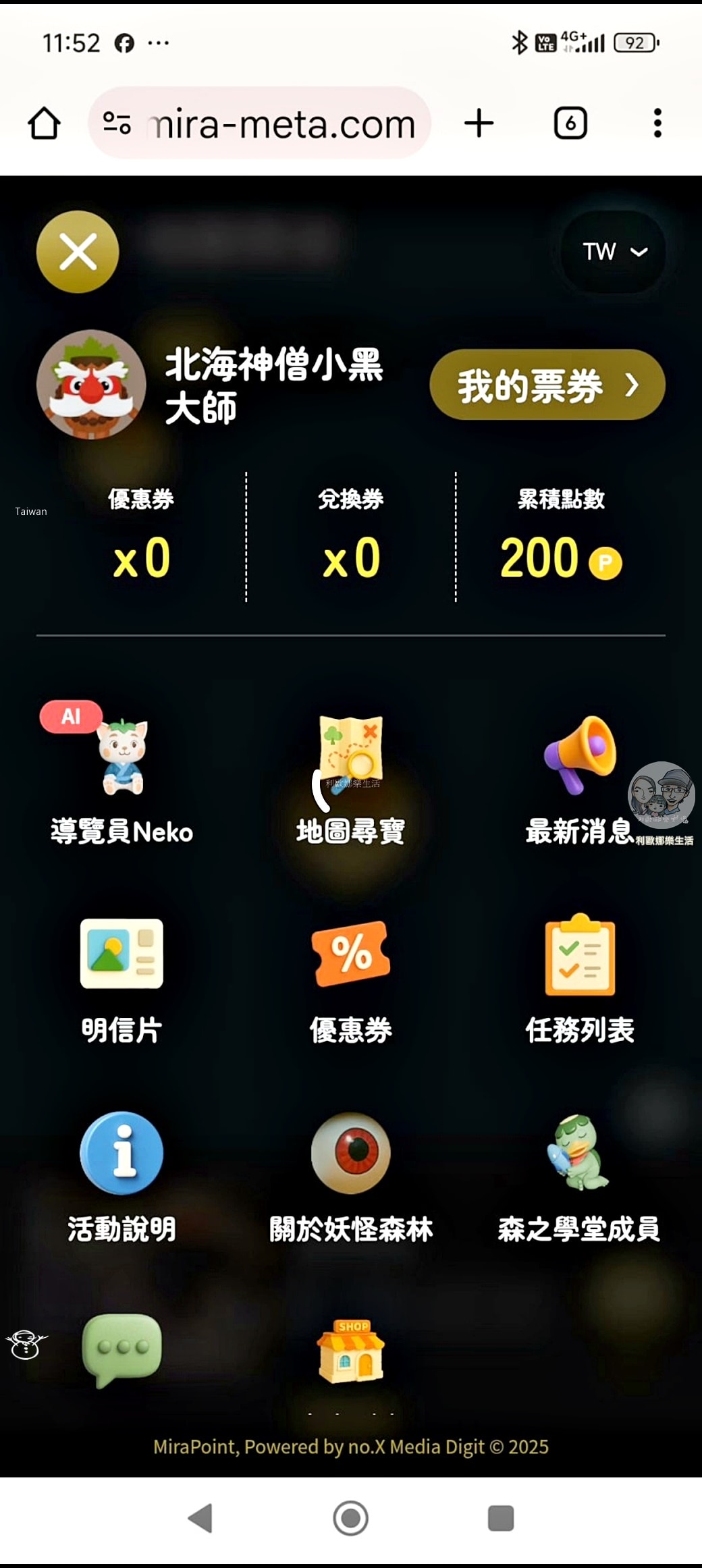Open 我的票券 (My Tickets)
The height and width of the screenshot is (1568, 702).
547,385
